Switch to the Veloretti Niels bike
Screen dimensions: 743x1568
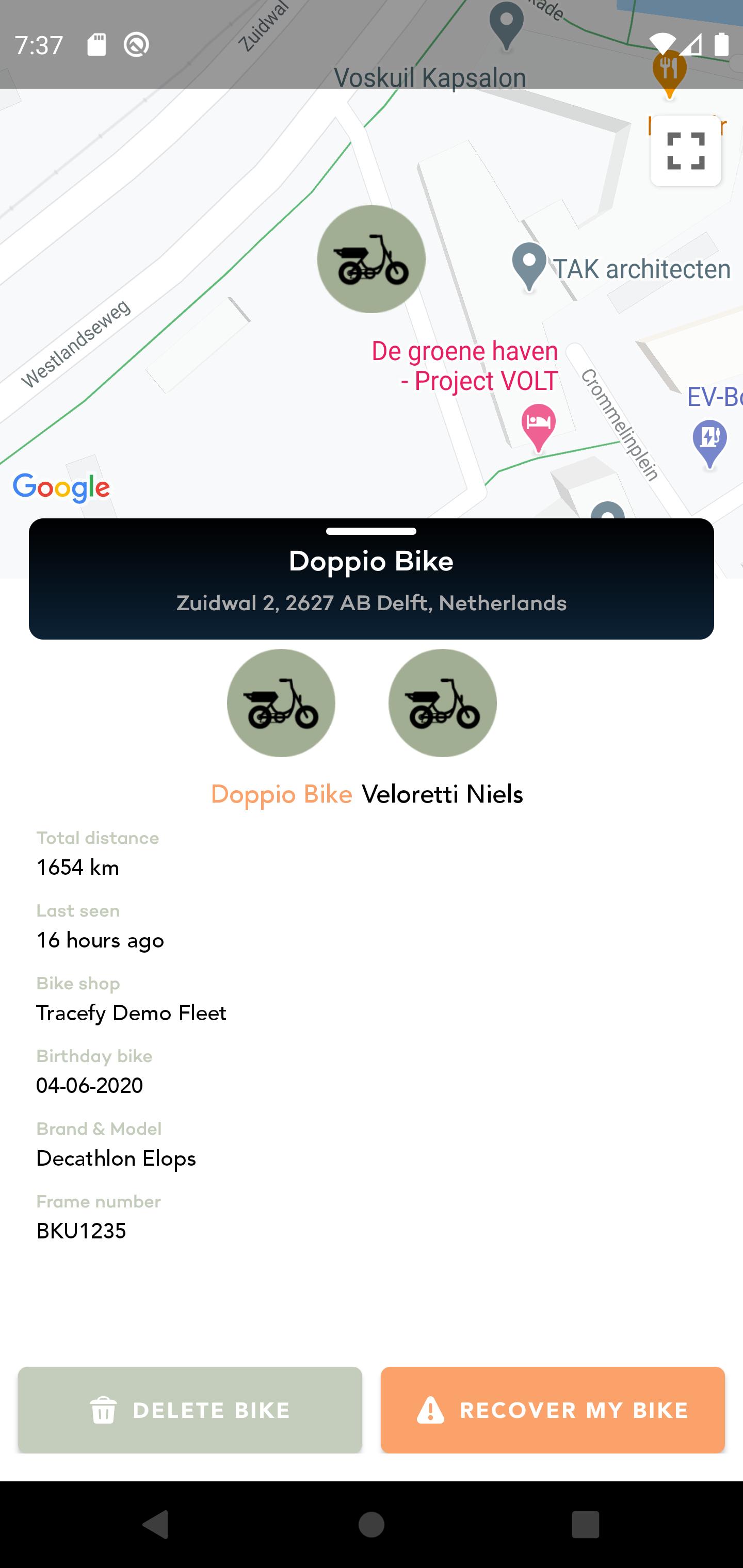tap(442, 703)
